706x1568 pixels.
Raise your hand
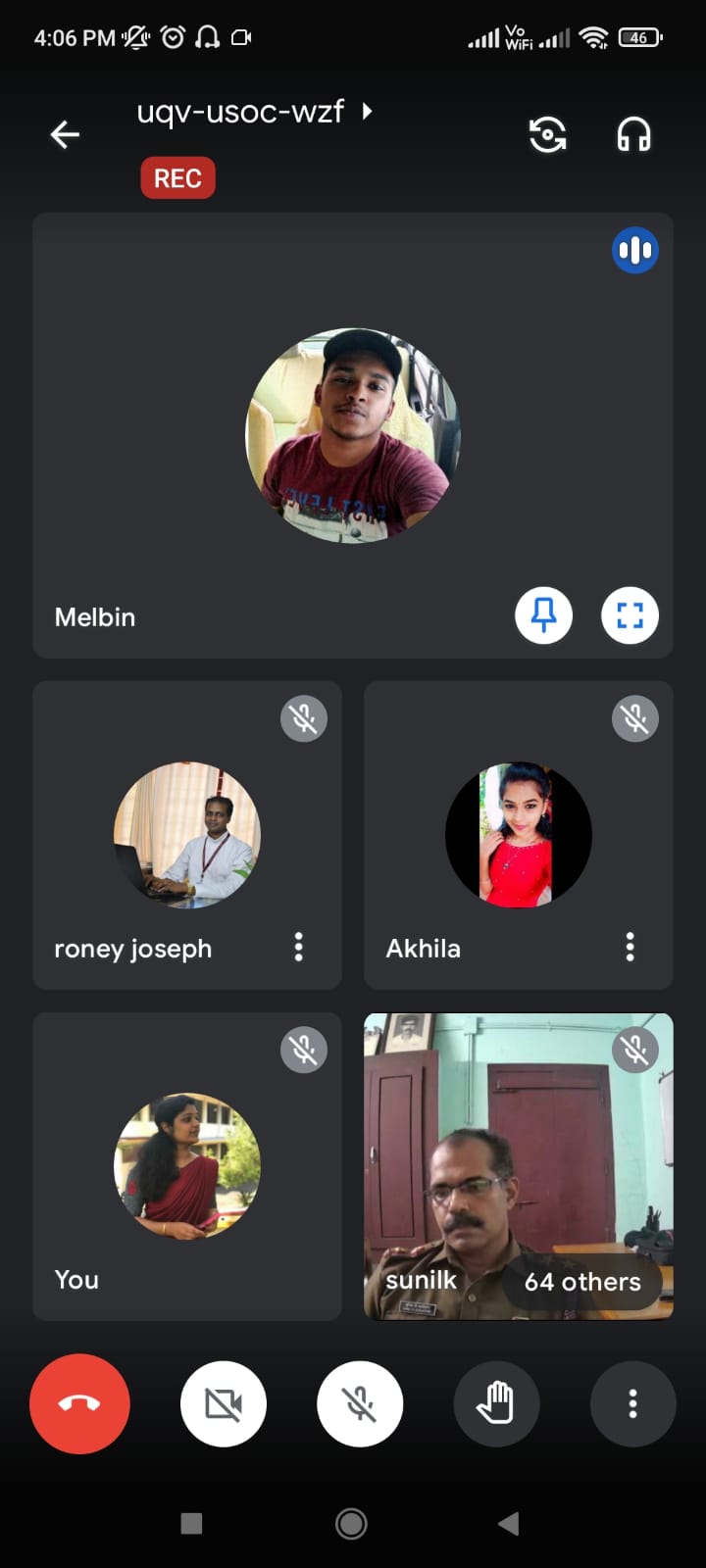pos(496,1404)
